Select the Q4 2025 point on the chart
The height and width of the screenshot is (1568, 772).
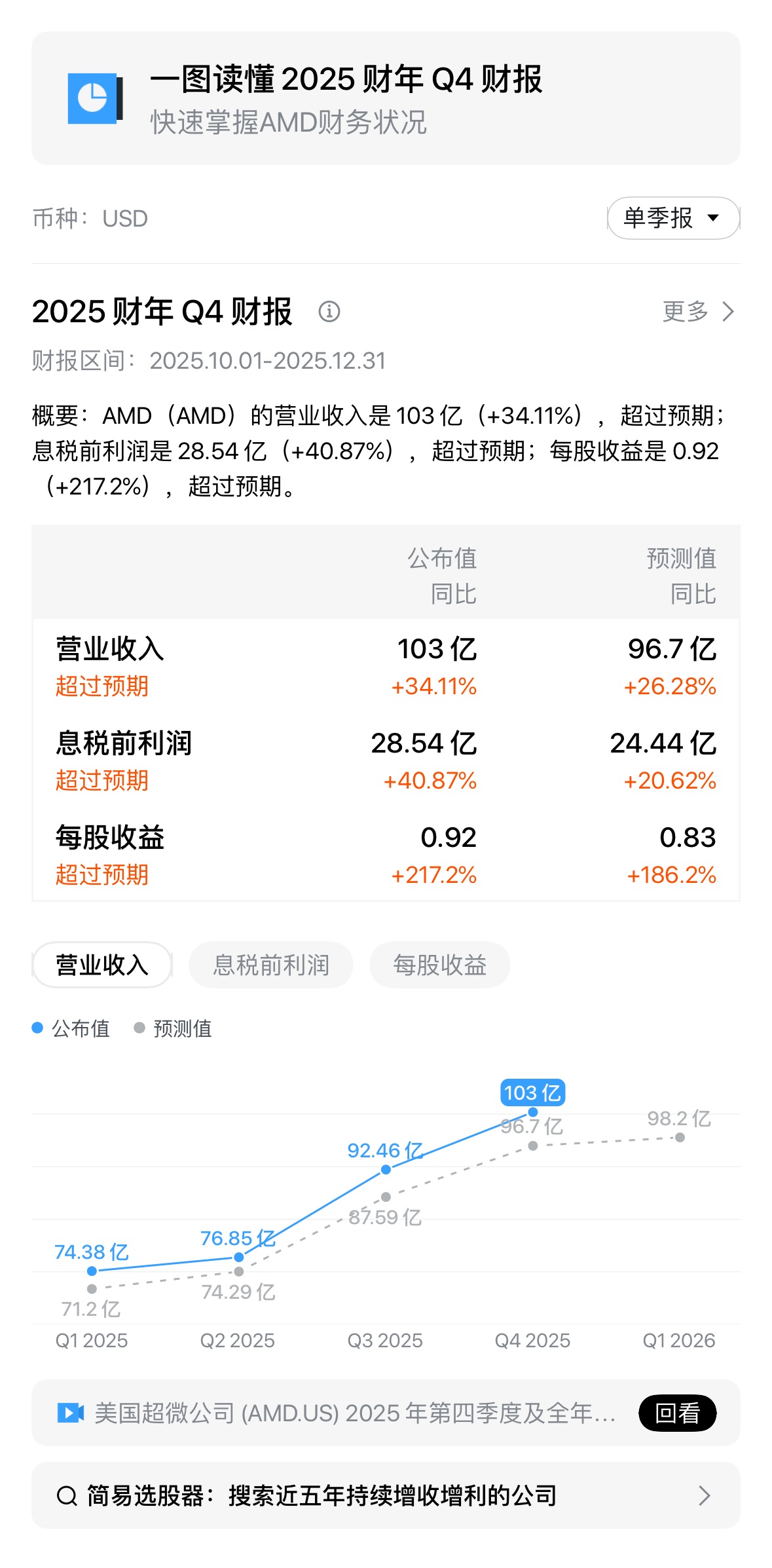coord(533,1112)
